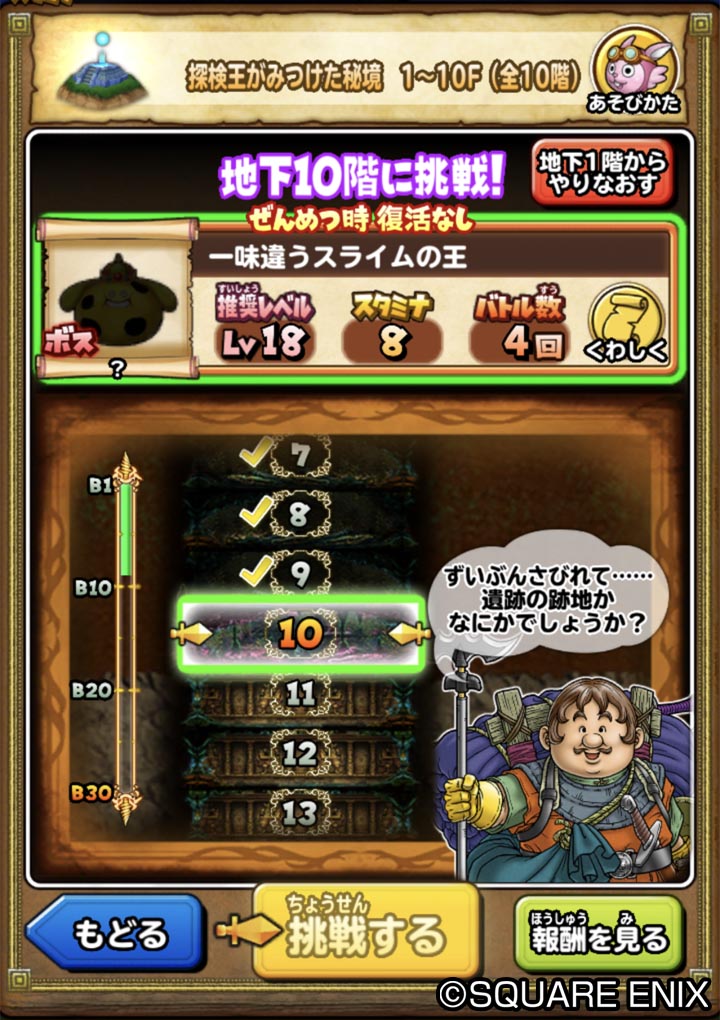Image resolution: width=720 pixels, height=1020 pixels.
Task: Select floor 8 in the floor list
Action: point(299,513)
